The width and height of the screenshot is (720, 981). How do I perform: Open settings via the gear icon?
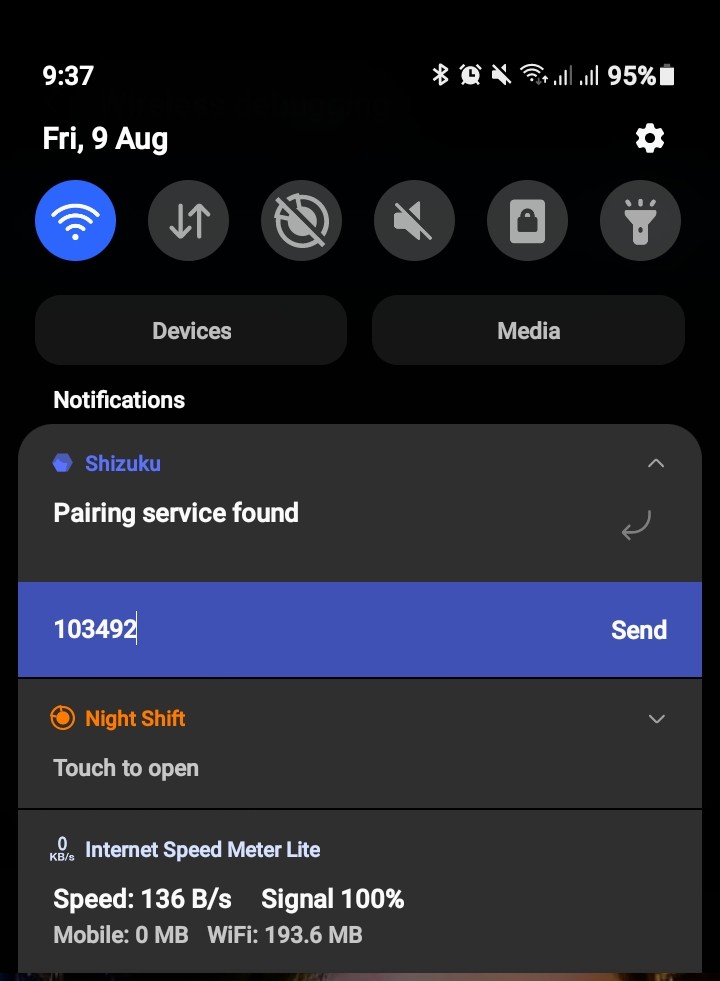tap(650, 138)
